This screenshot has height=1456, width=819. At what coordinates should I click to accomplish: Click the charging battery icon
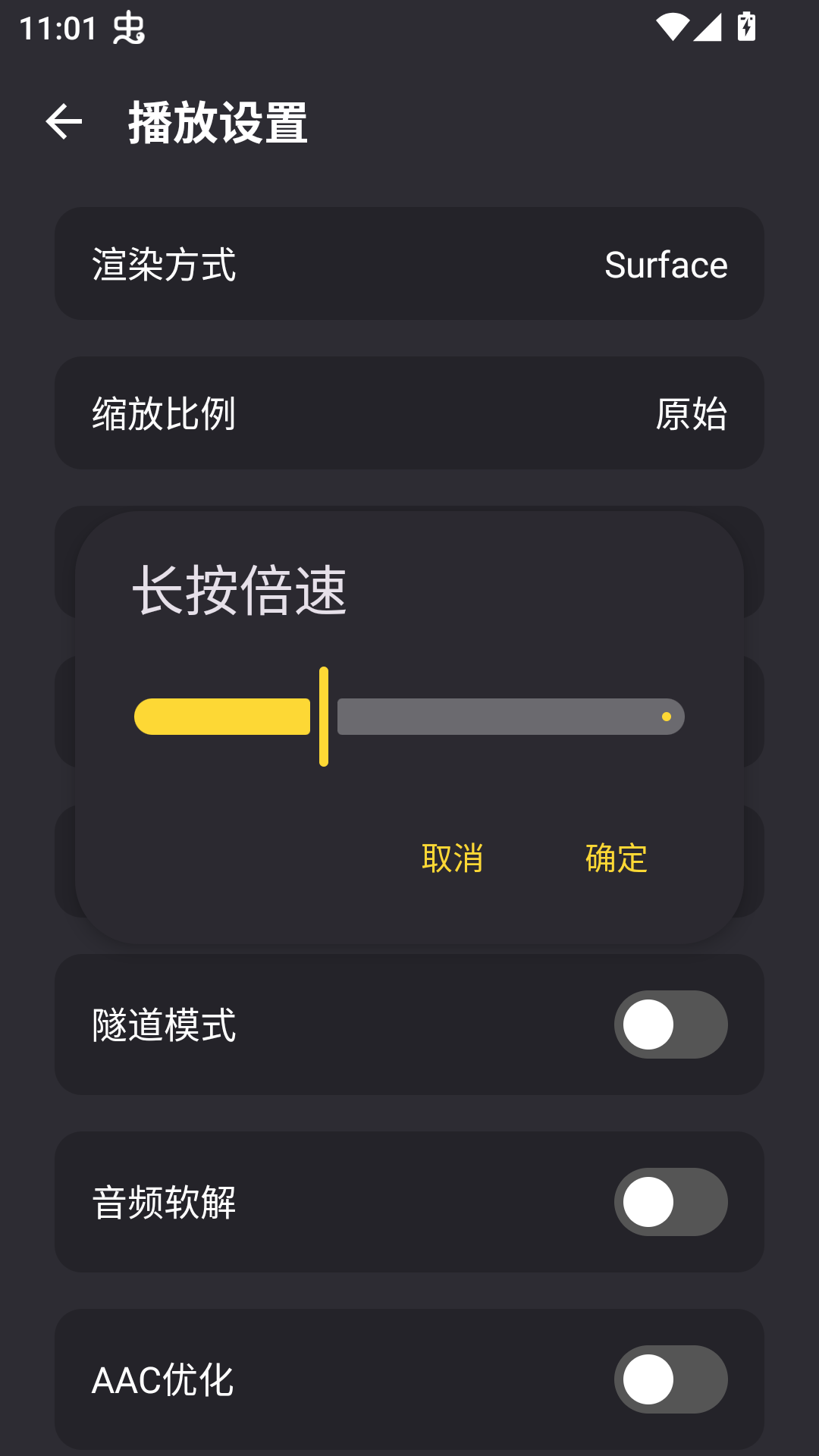pos(746,25)
